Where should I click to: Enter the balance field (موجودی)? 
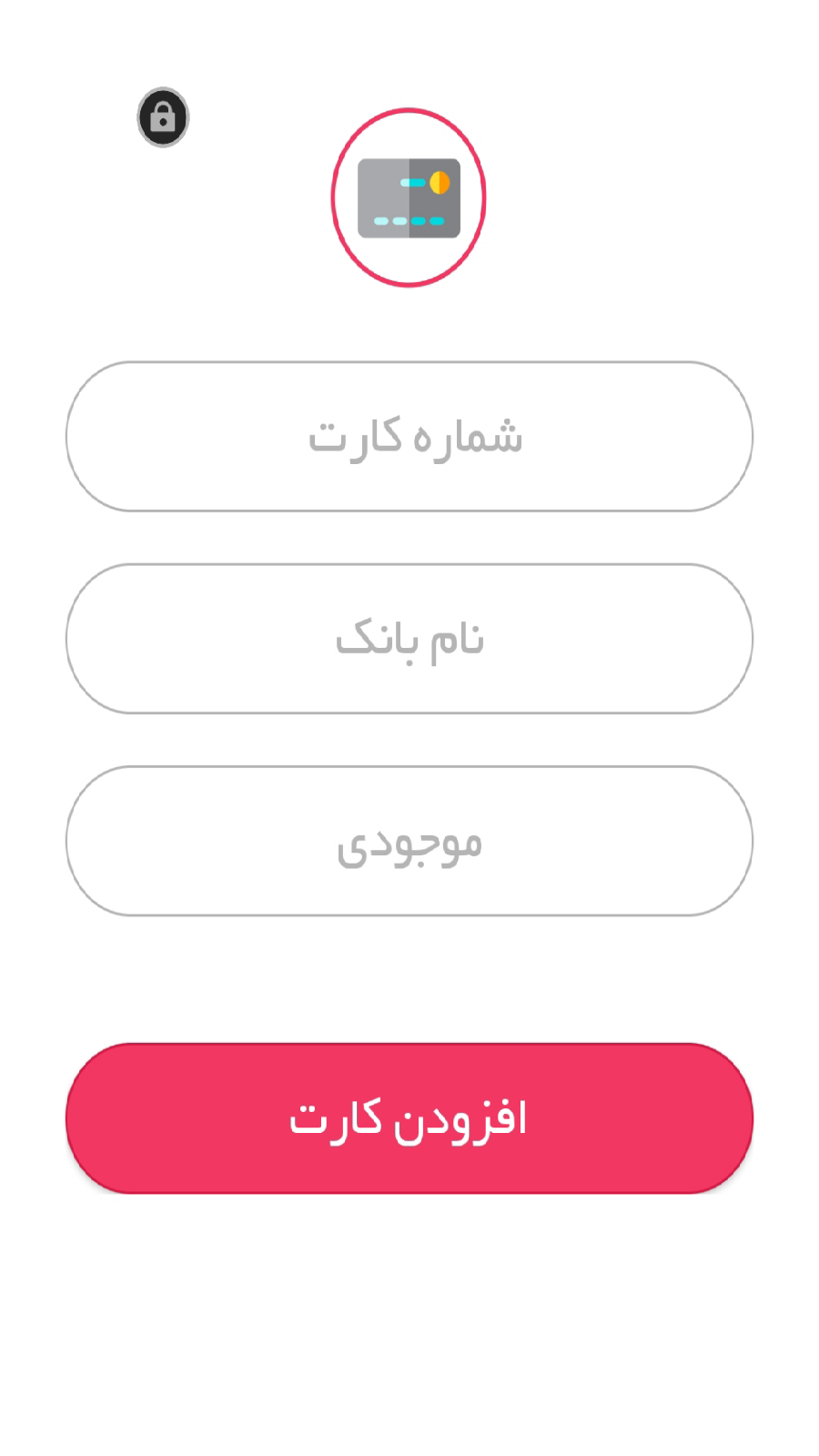pyautogui.click(x=409, y=841)
